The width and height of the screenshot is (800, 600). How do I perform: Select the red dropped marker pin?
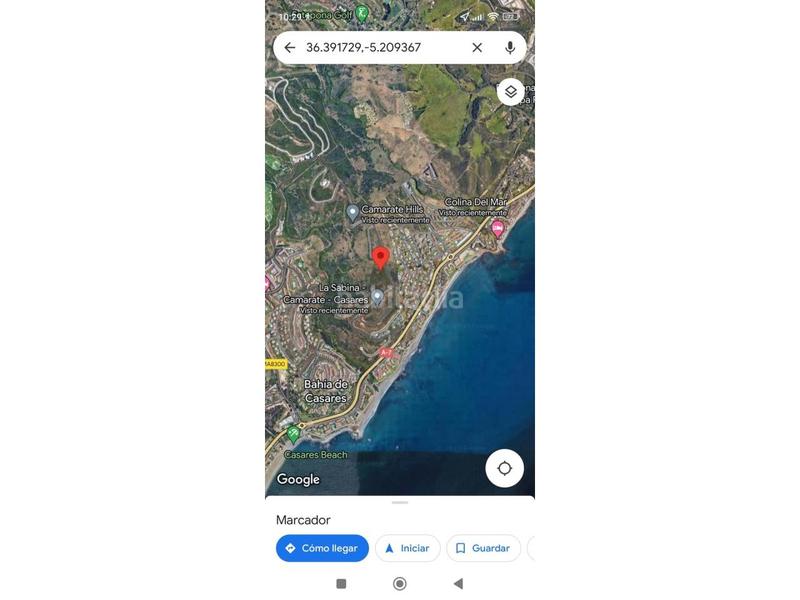(380, 258)
